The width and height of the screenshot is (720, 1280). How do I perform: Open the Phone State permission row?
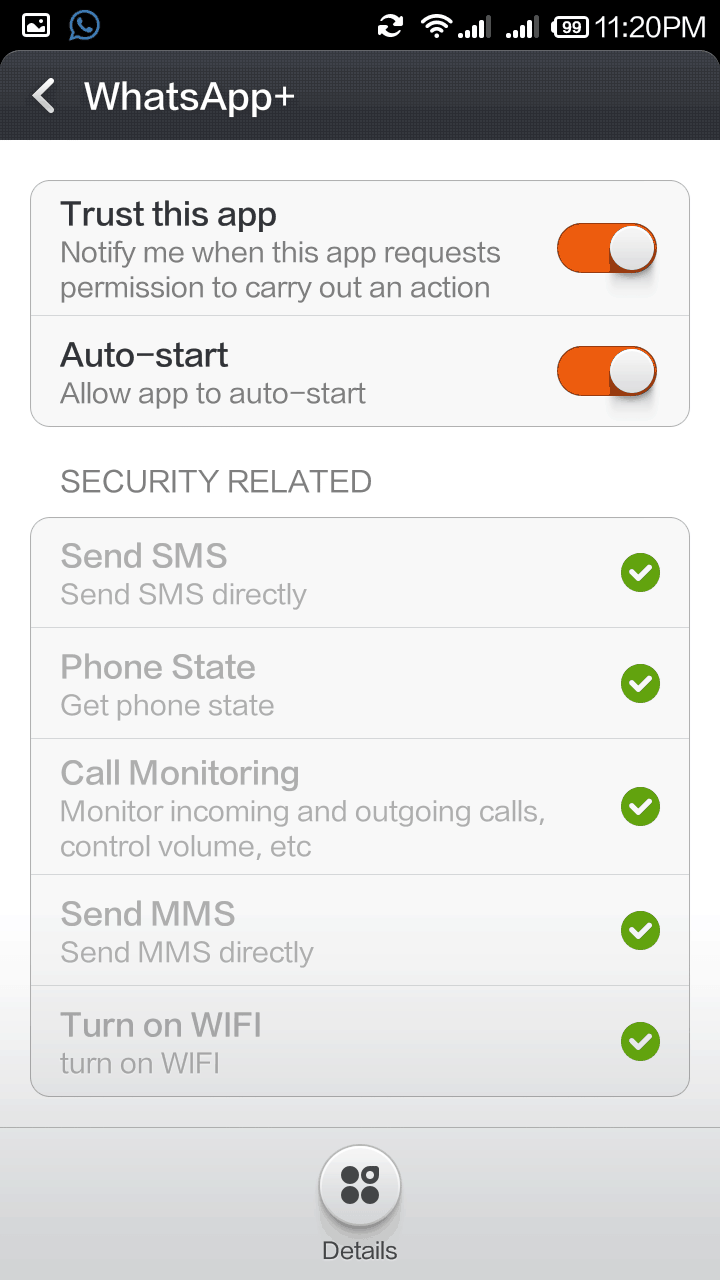coord(360,684)
